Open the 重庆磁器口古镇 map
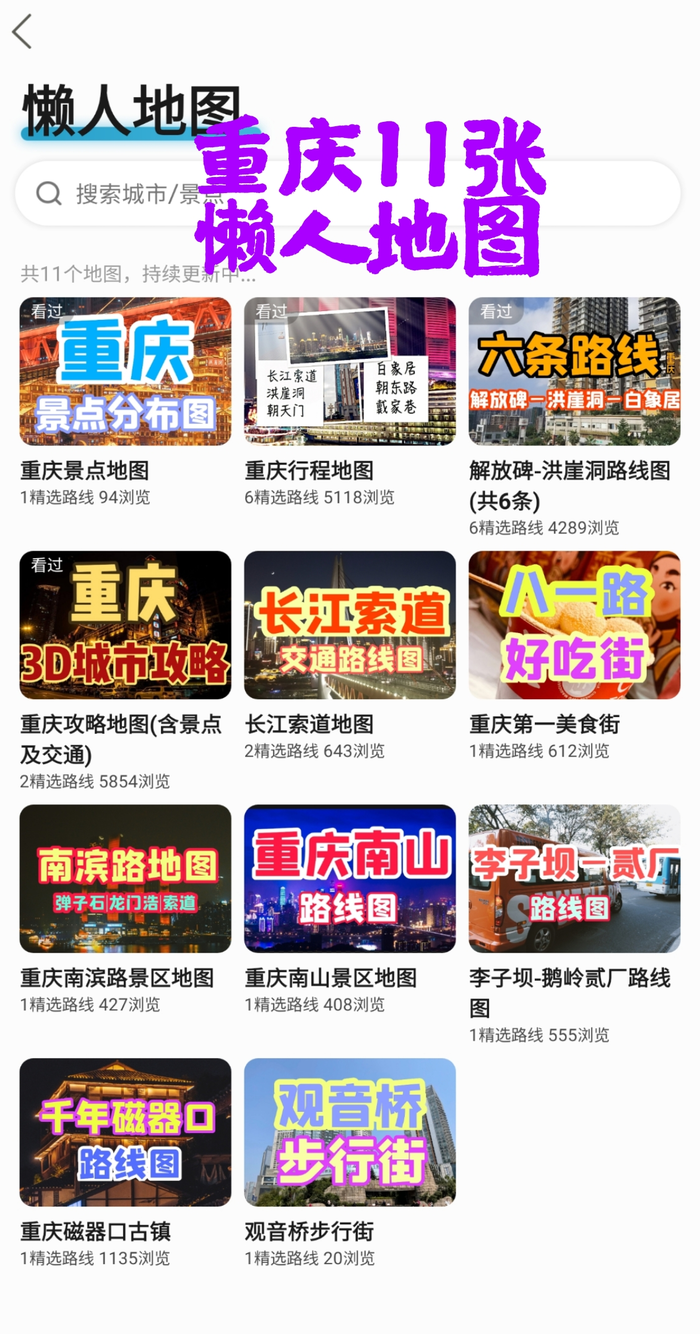 tap(125, 1132)
